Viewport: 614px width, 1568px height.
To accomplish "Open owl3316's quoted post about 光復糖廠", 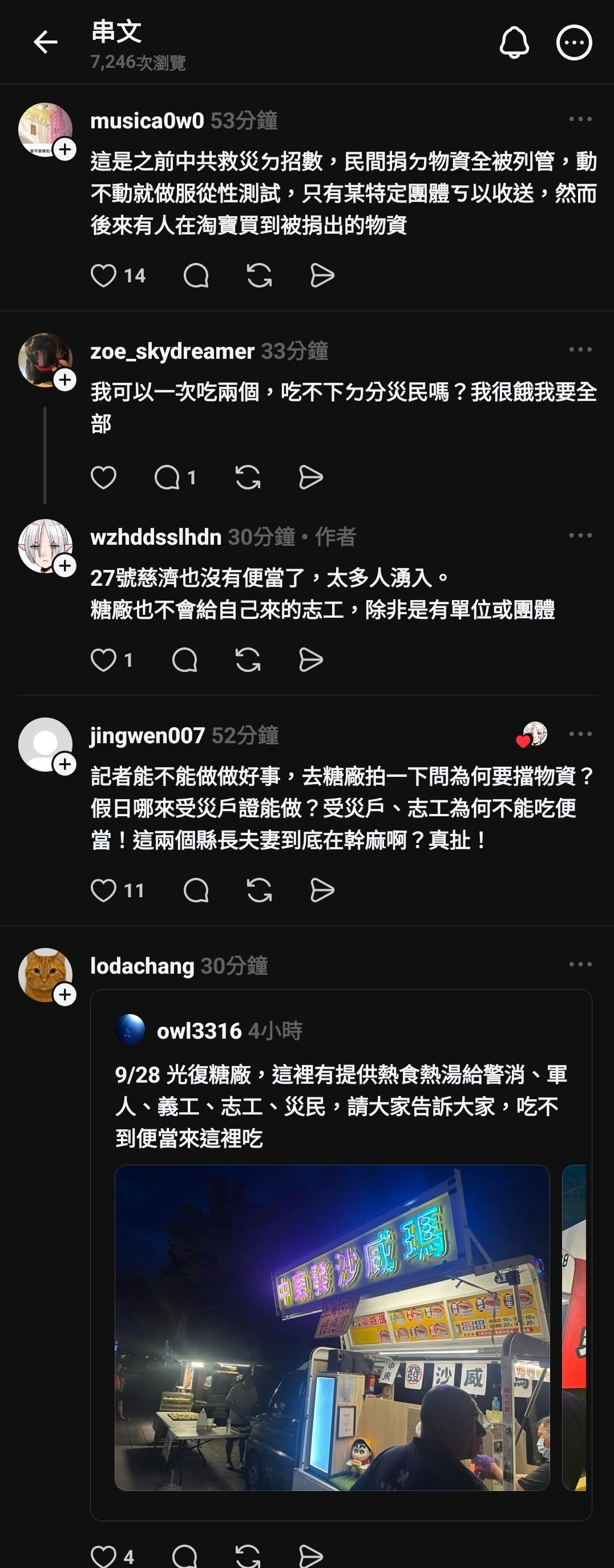I will [341, 1106].
